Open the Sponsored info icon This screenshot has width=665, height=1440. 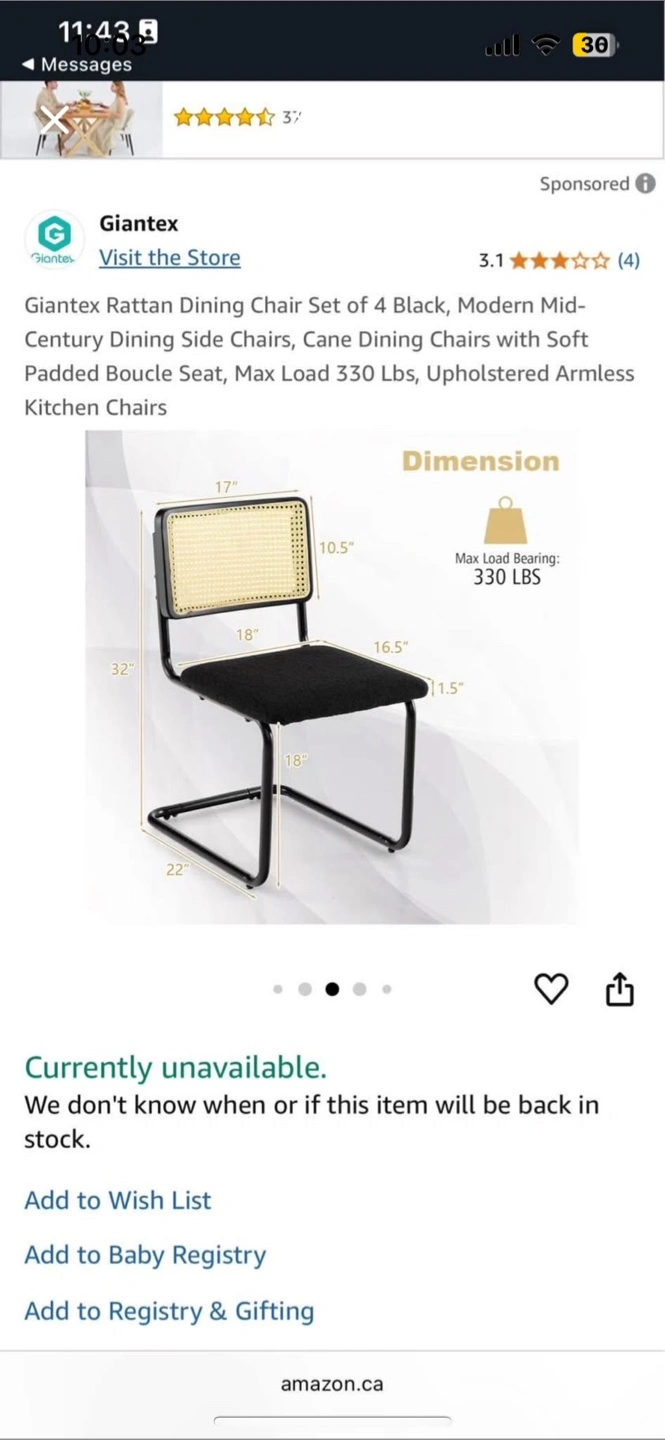click(646, 184)
